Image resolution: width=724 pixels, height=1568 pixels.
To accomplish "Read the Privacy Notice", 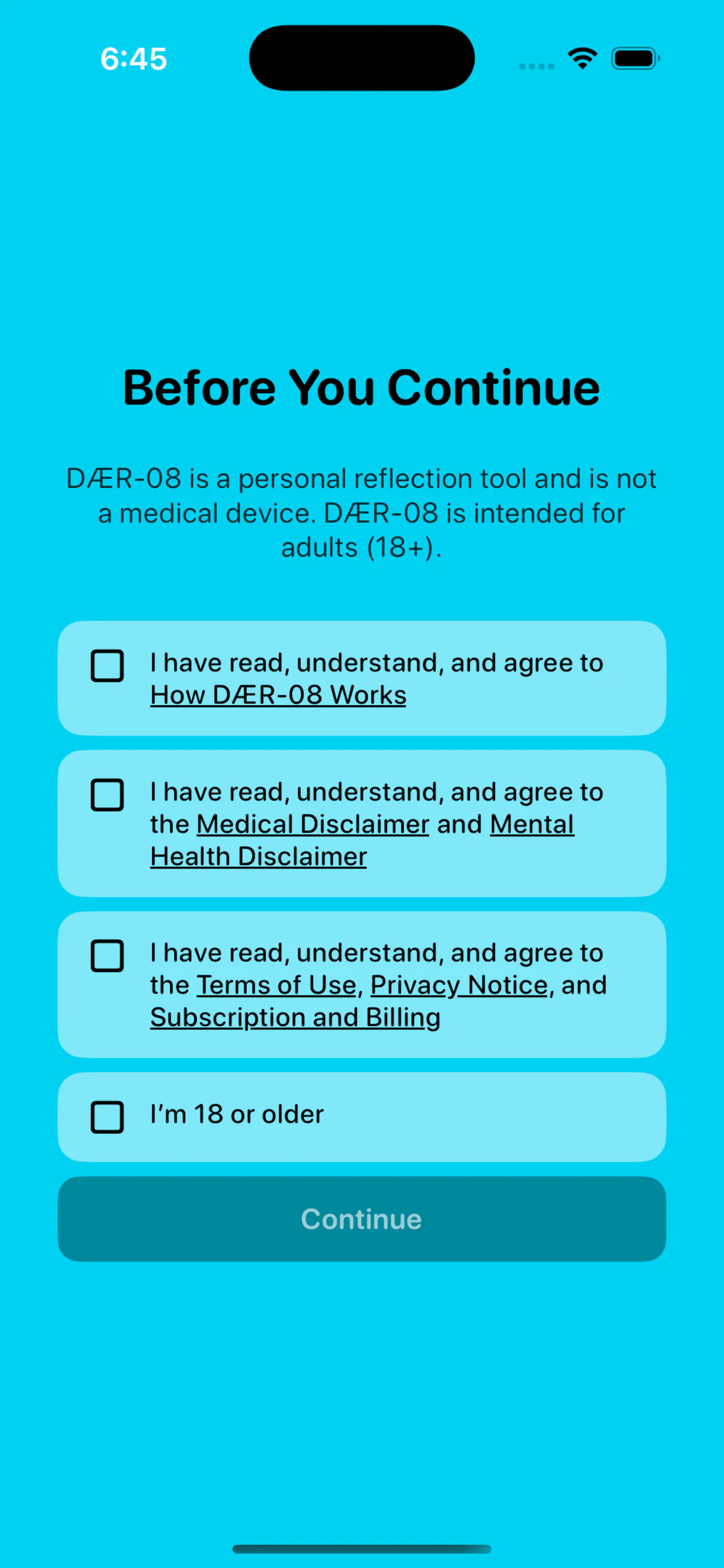I will (x=459, y=985).
